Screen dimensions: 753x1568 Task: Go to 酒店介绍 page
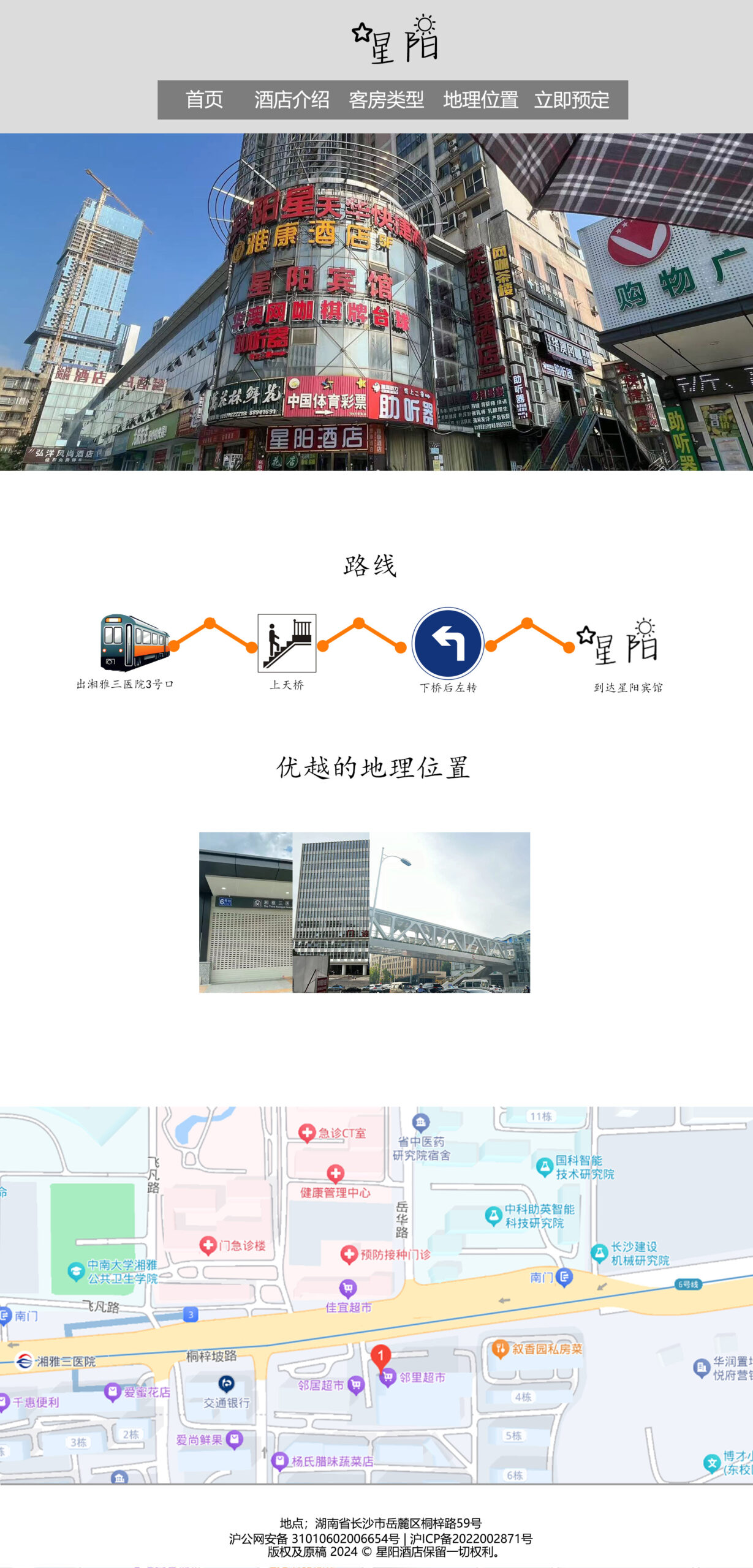pos(292,100)
